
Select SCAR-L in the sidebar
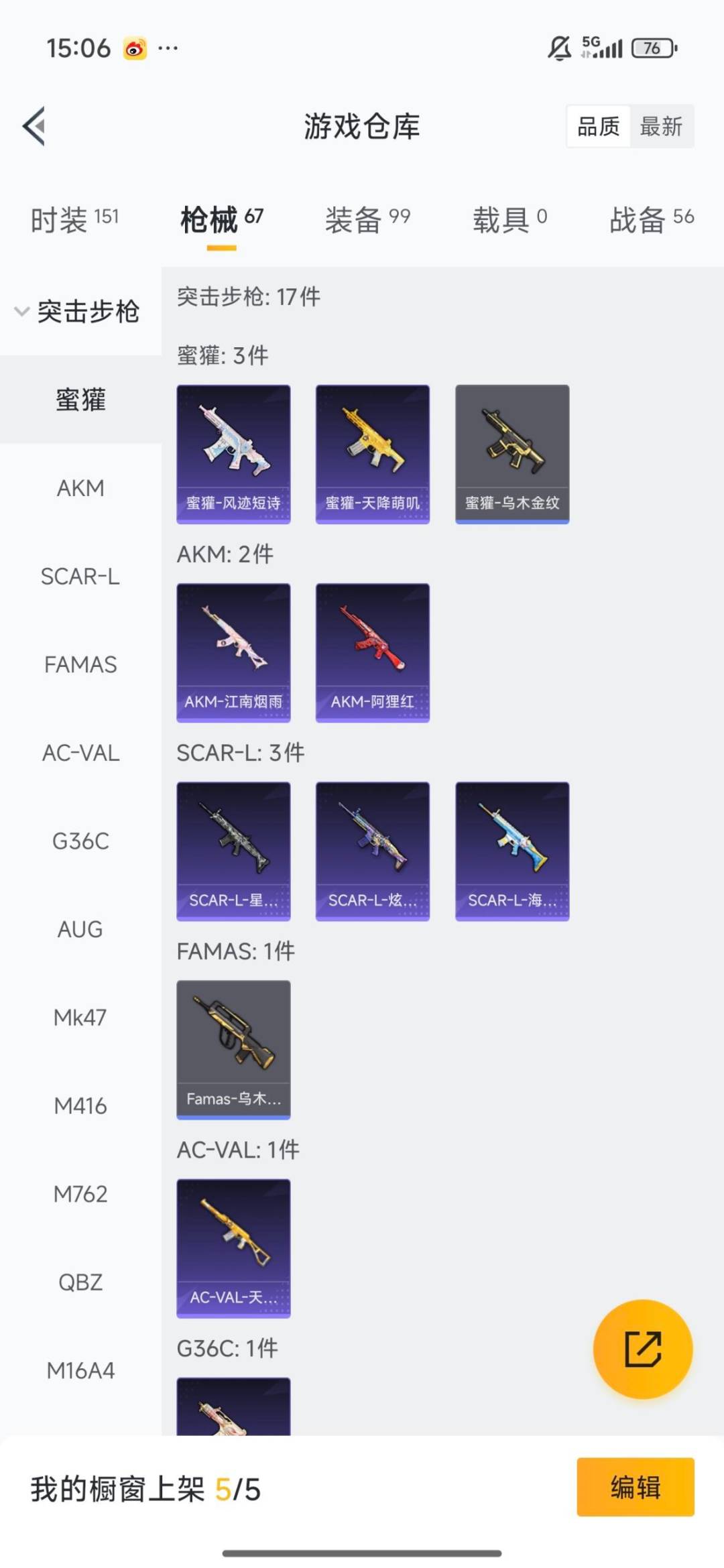(80, 577)
